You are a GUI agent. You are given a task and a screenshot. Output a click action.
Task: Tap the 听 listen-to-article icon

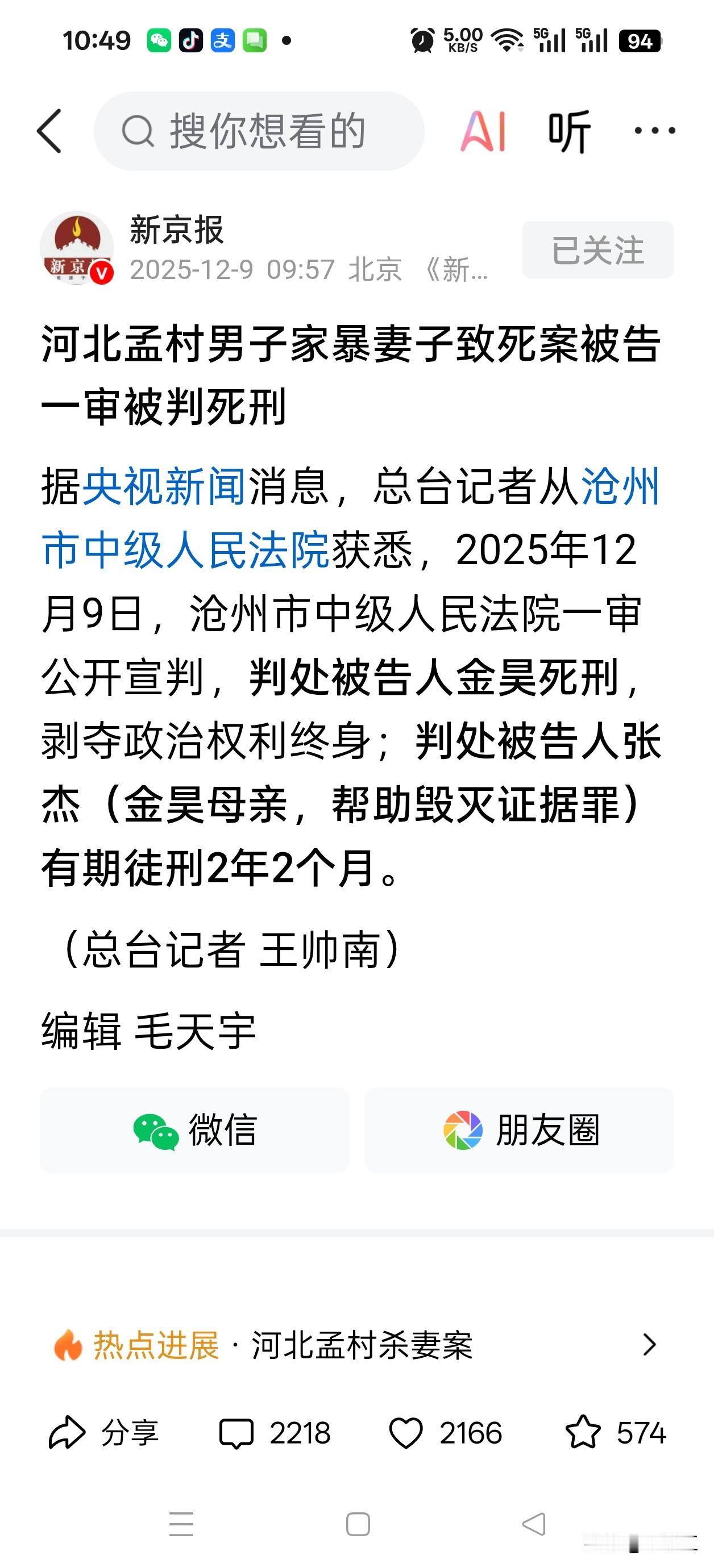pos(569,131)
